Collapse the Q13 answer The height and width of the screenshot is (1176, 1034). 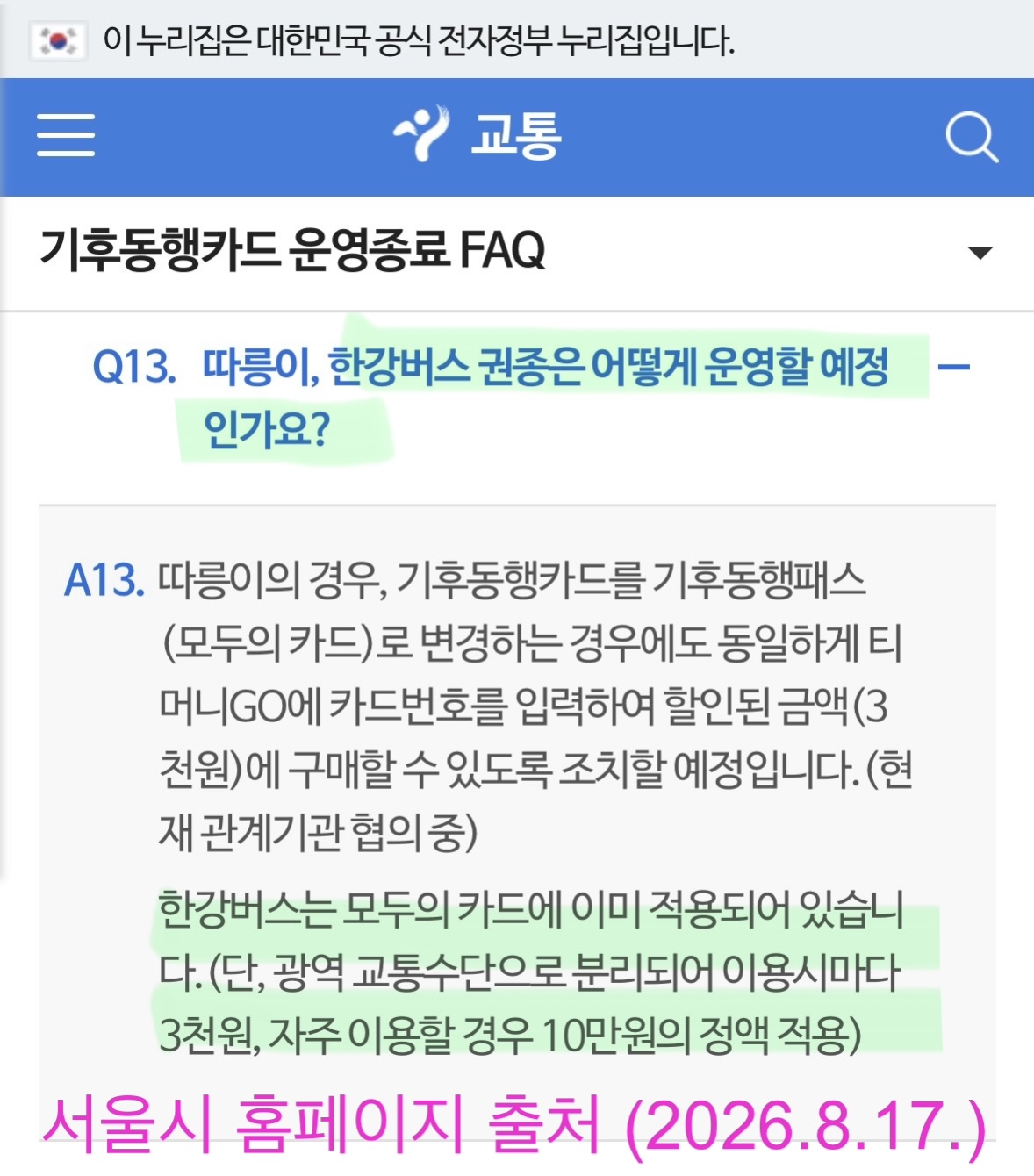click(x=954, y=367)
